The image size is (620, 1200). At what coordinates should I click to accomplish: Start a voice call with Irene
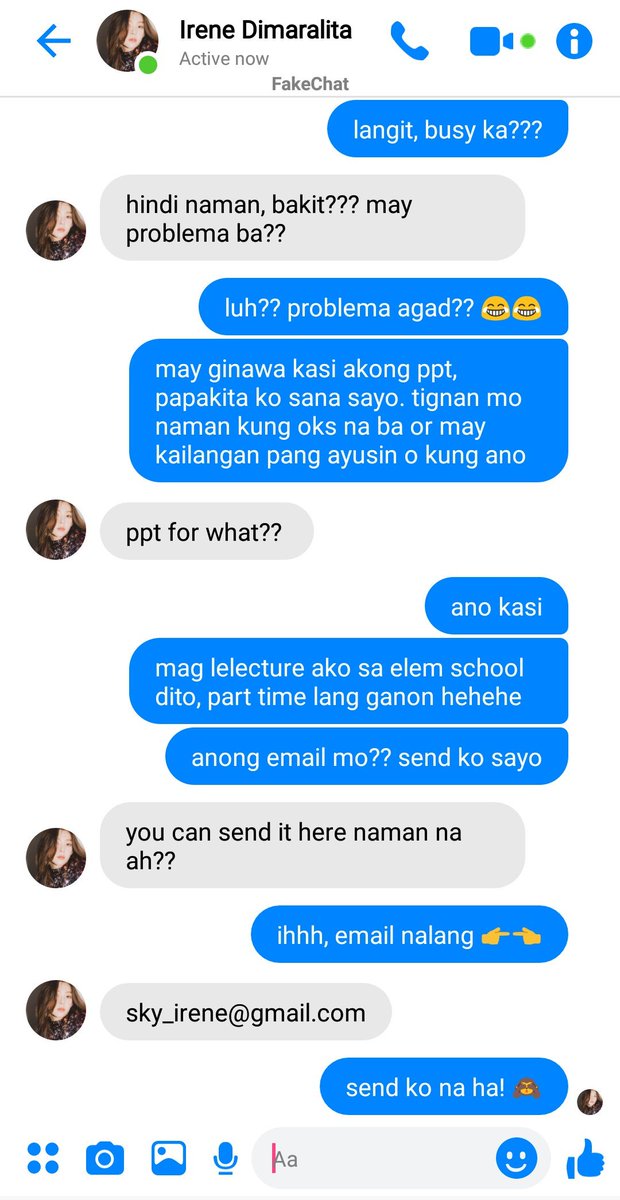point(409,41)
